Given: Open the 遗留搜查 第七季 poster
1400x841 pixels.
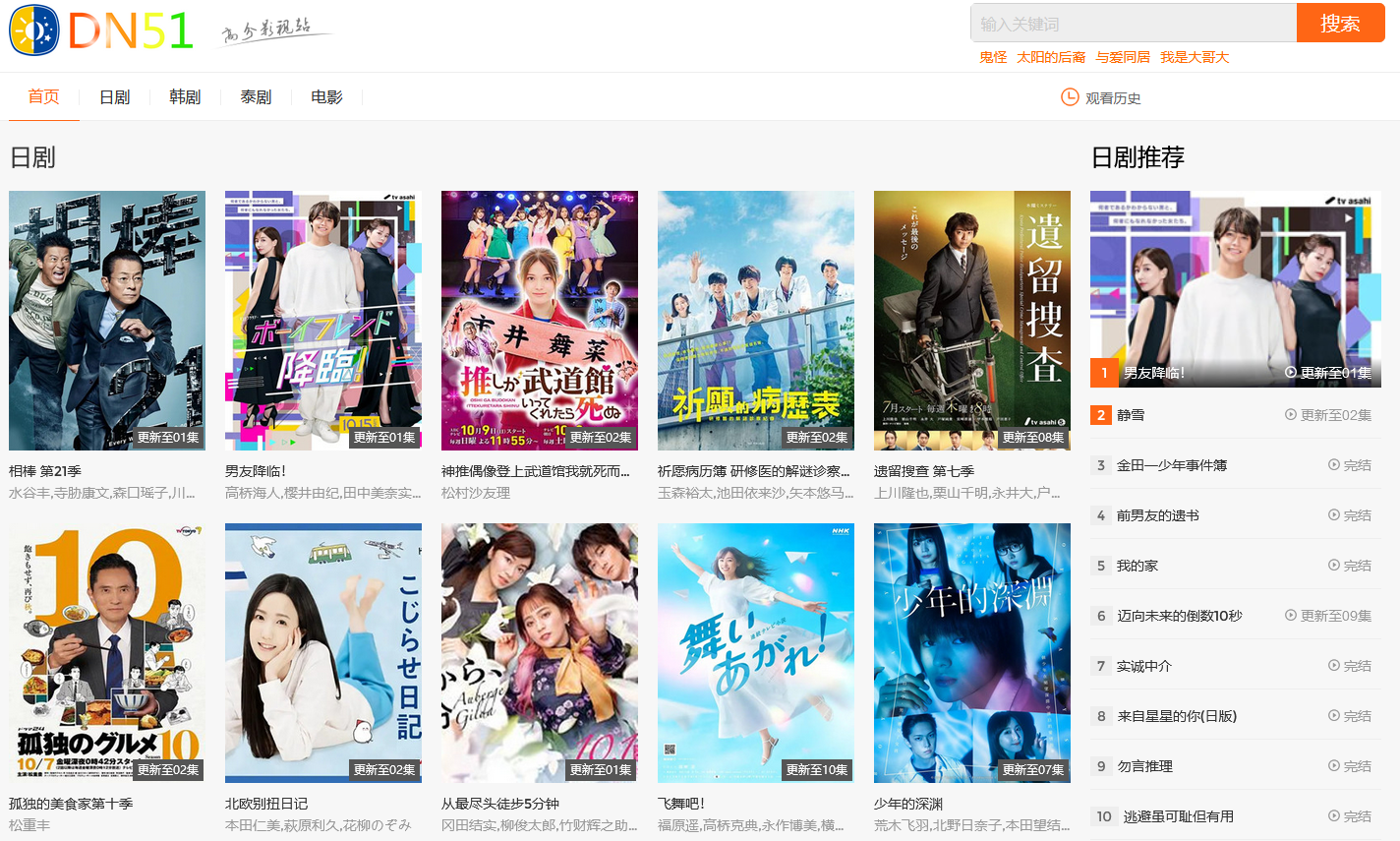Looking at the screenshot, I should 971,320.
